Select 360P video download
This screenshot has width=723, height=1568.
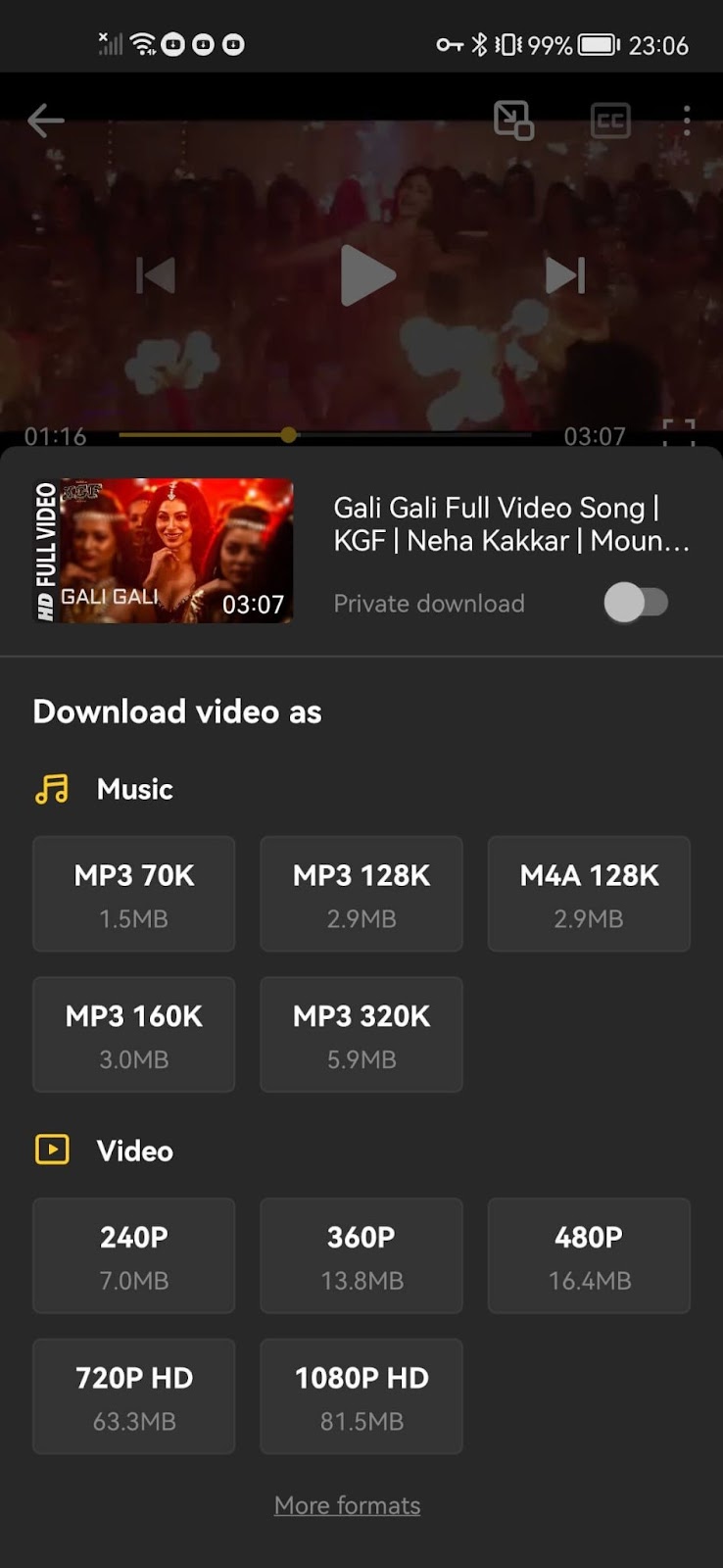tap(361, 1255)
